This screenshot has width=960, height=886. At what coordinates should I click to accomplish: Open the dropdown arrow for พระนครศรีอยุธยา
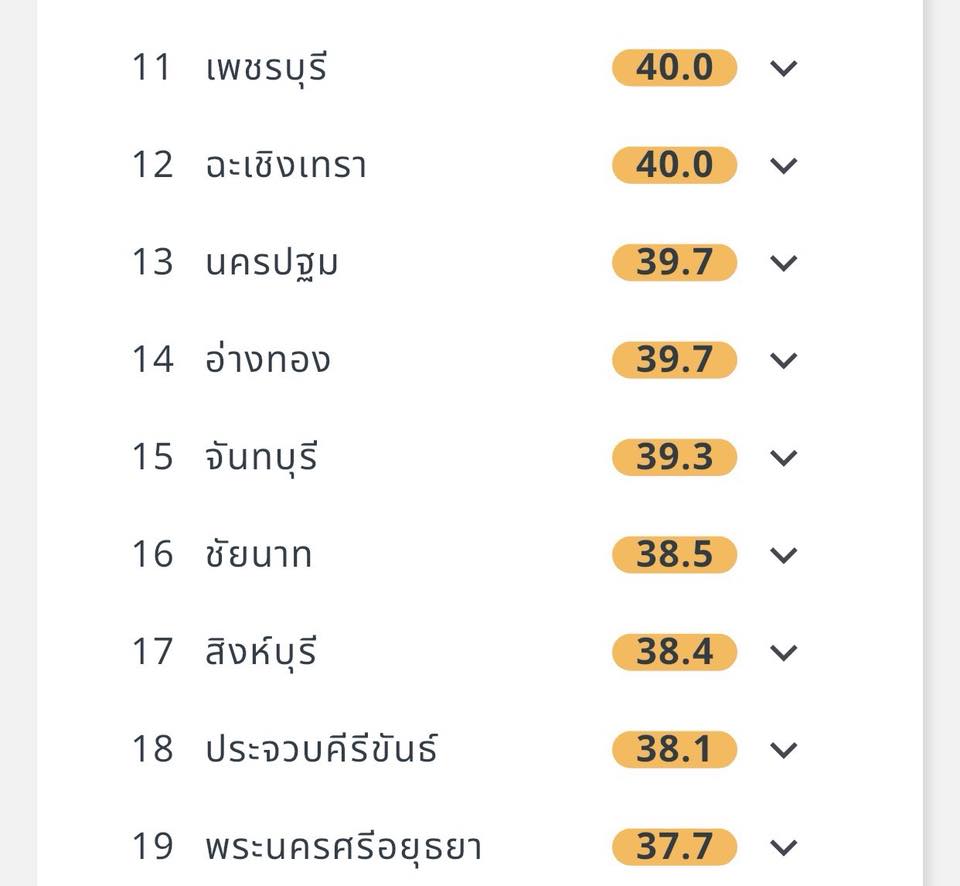784,848
